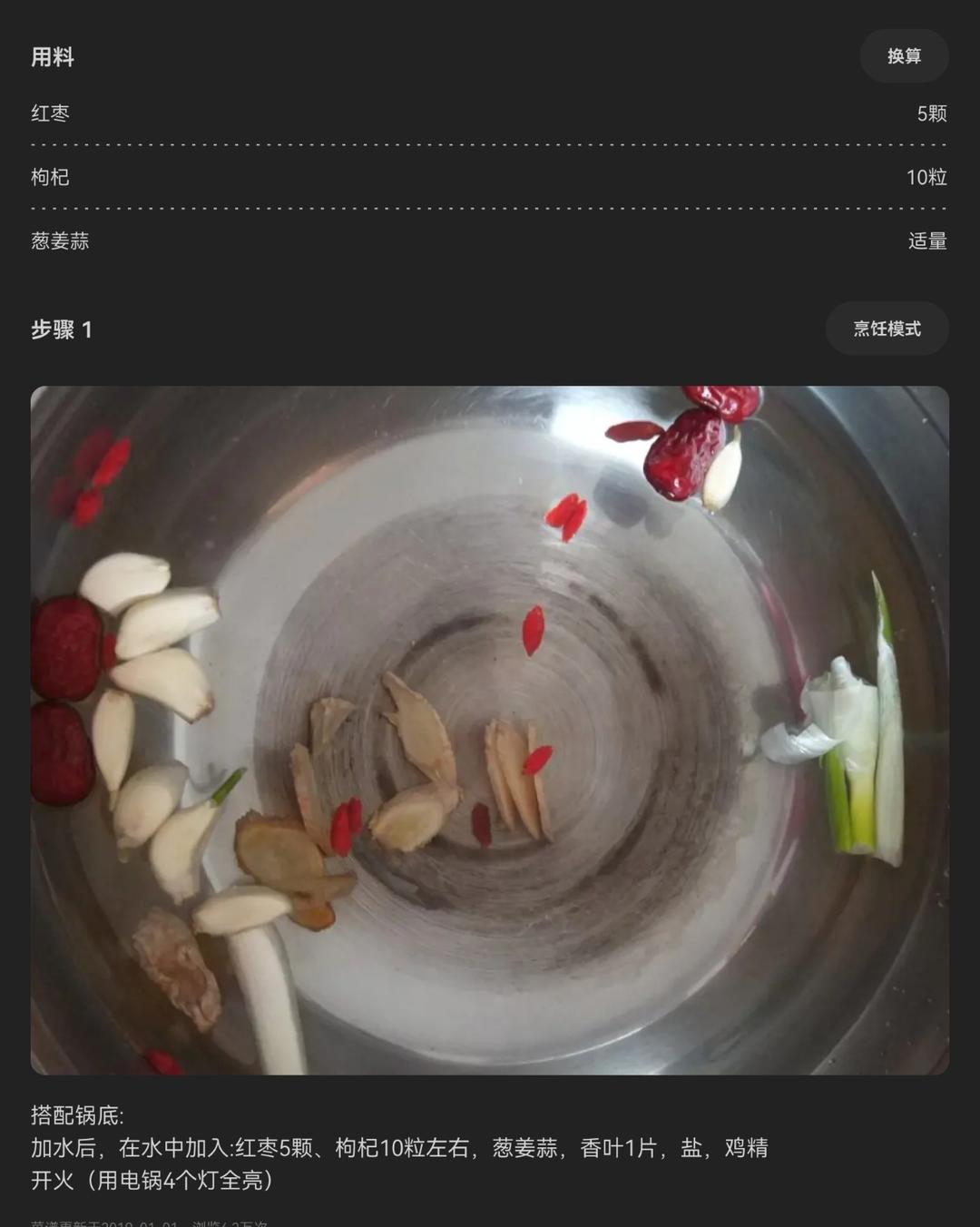This screenshot has height=1227, width=980.
Task: 点击「换算」按钮换算用料份量
Action: click(x=904, y=56)
